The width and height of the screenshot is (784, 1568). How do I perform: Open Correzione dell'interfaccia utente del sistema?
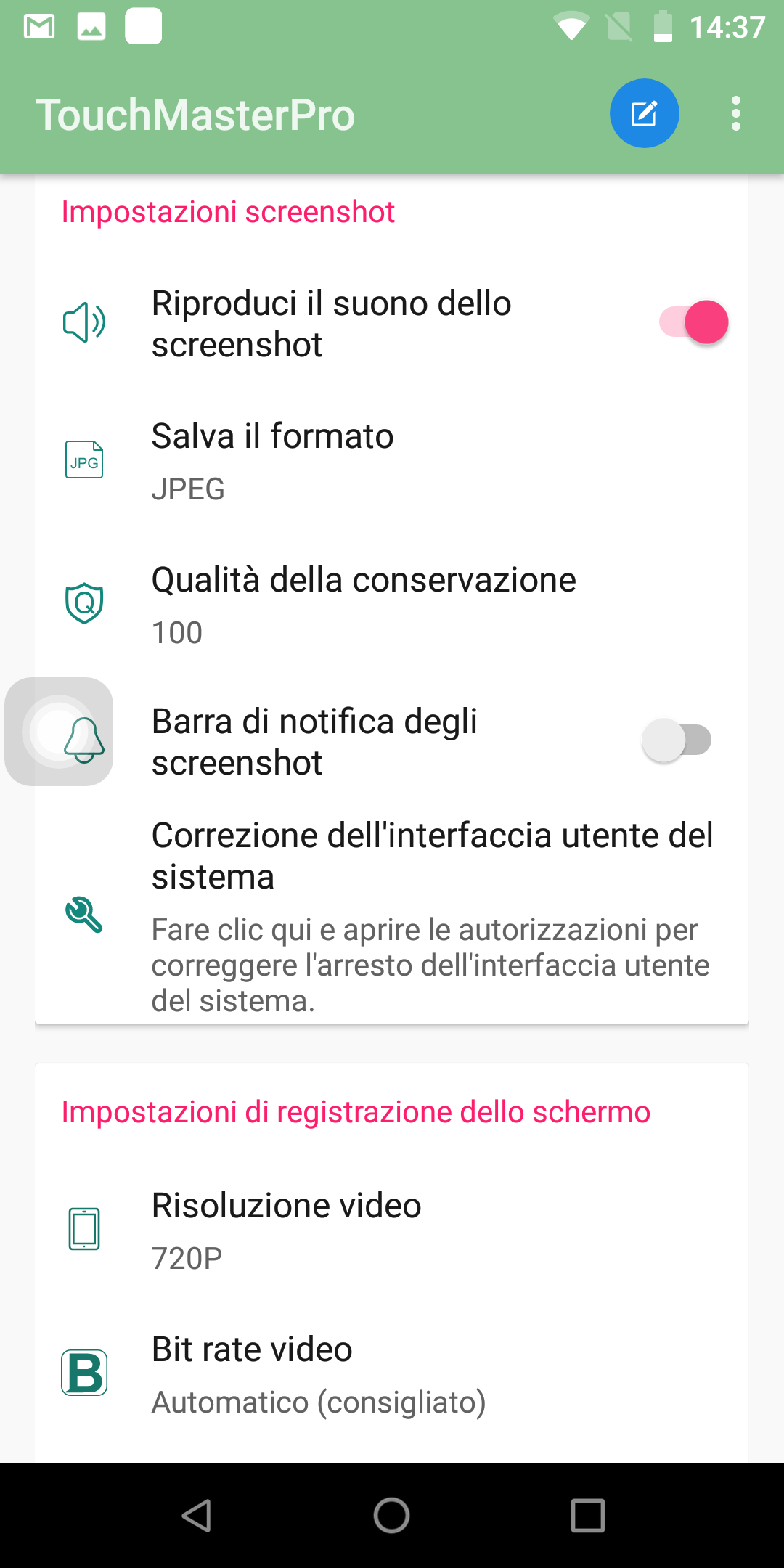click(x=392, y=916)
